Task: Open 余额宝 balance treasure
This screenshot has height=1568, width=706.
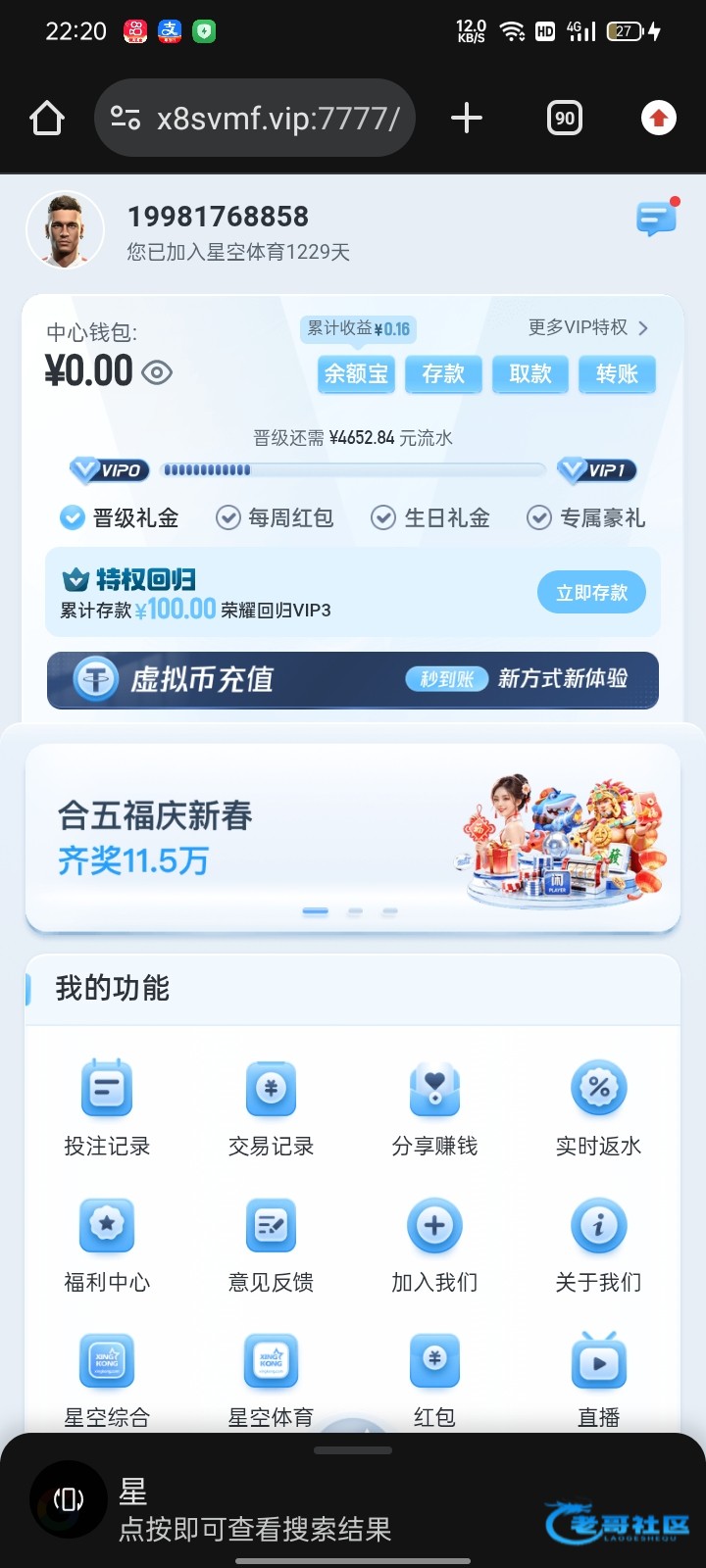Action: [x=356, y=373]
